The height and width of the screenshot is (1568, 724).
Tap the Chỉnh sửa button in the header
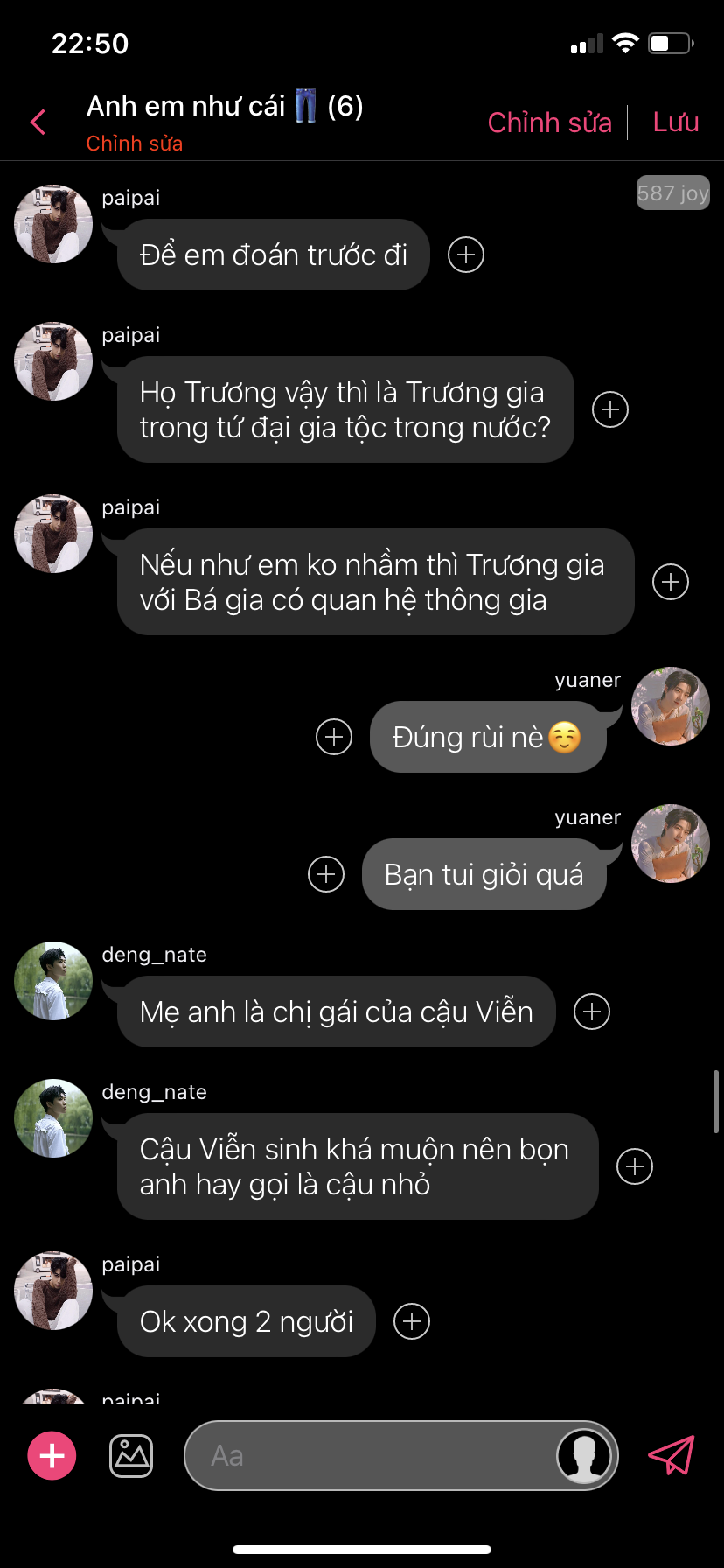(549, 122)
